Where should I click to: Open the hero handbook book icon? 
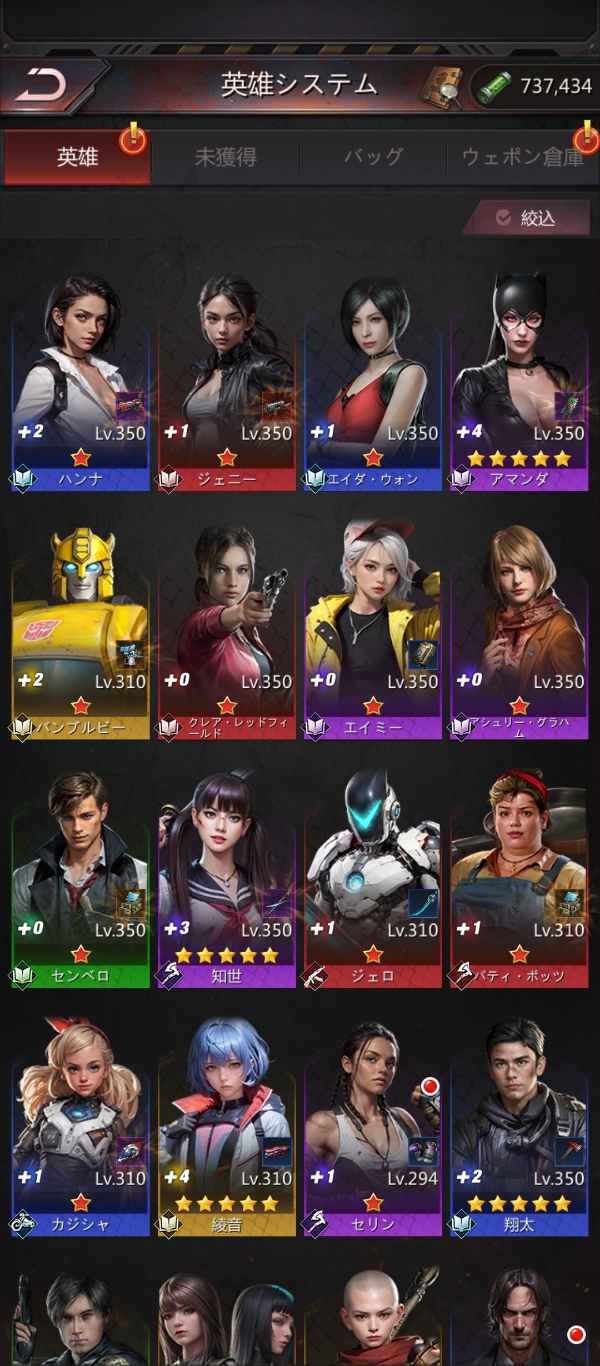point(441,86)
